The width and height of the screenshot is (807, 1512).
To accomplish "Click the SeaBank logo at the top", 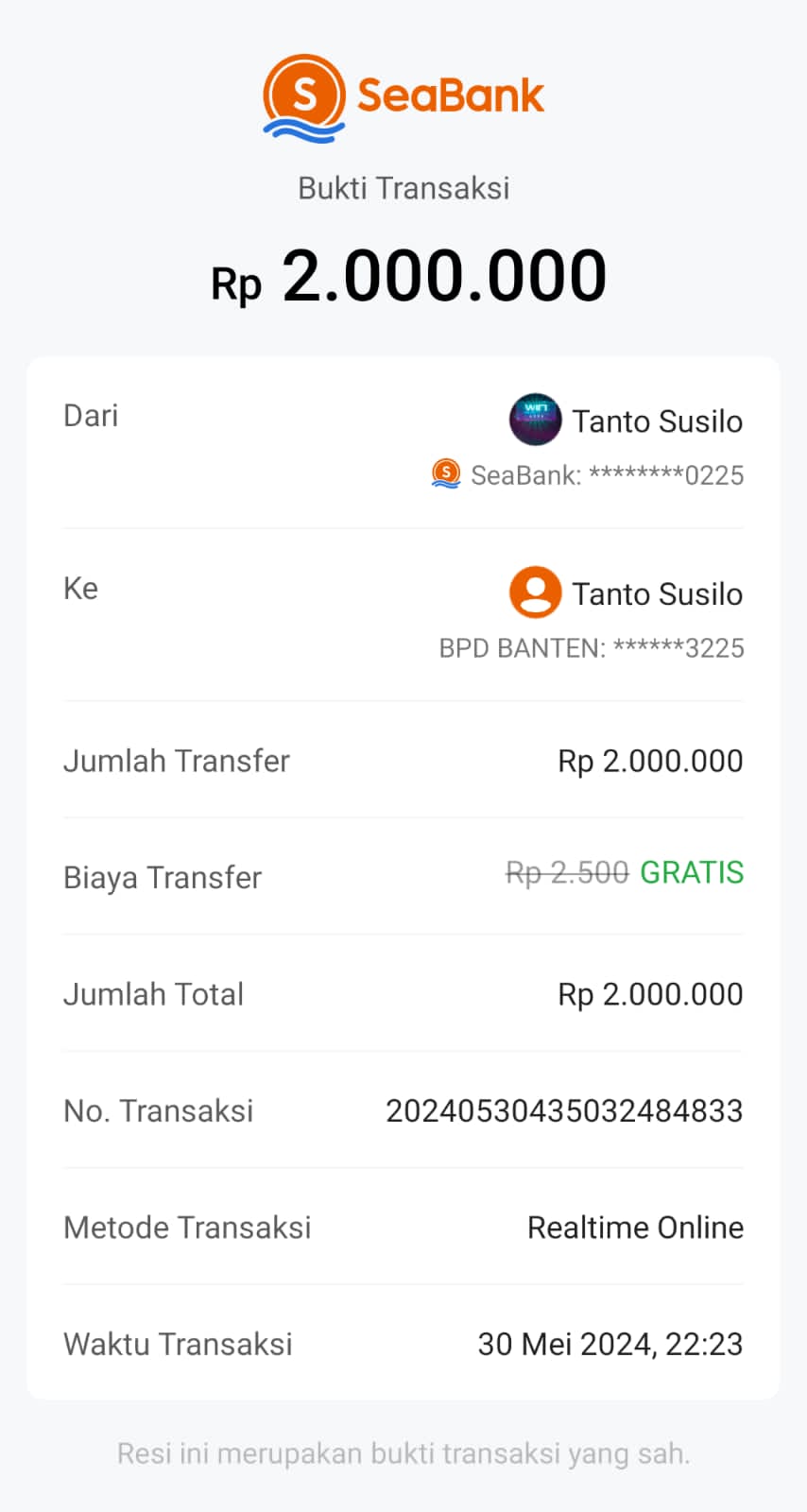I will pyautogui.click(x=403, y=94).
